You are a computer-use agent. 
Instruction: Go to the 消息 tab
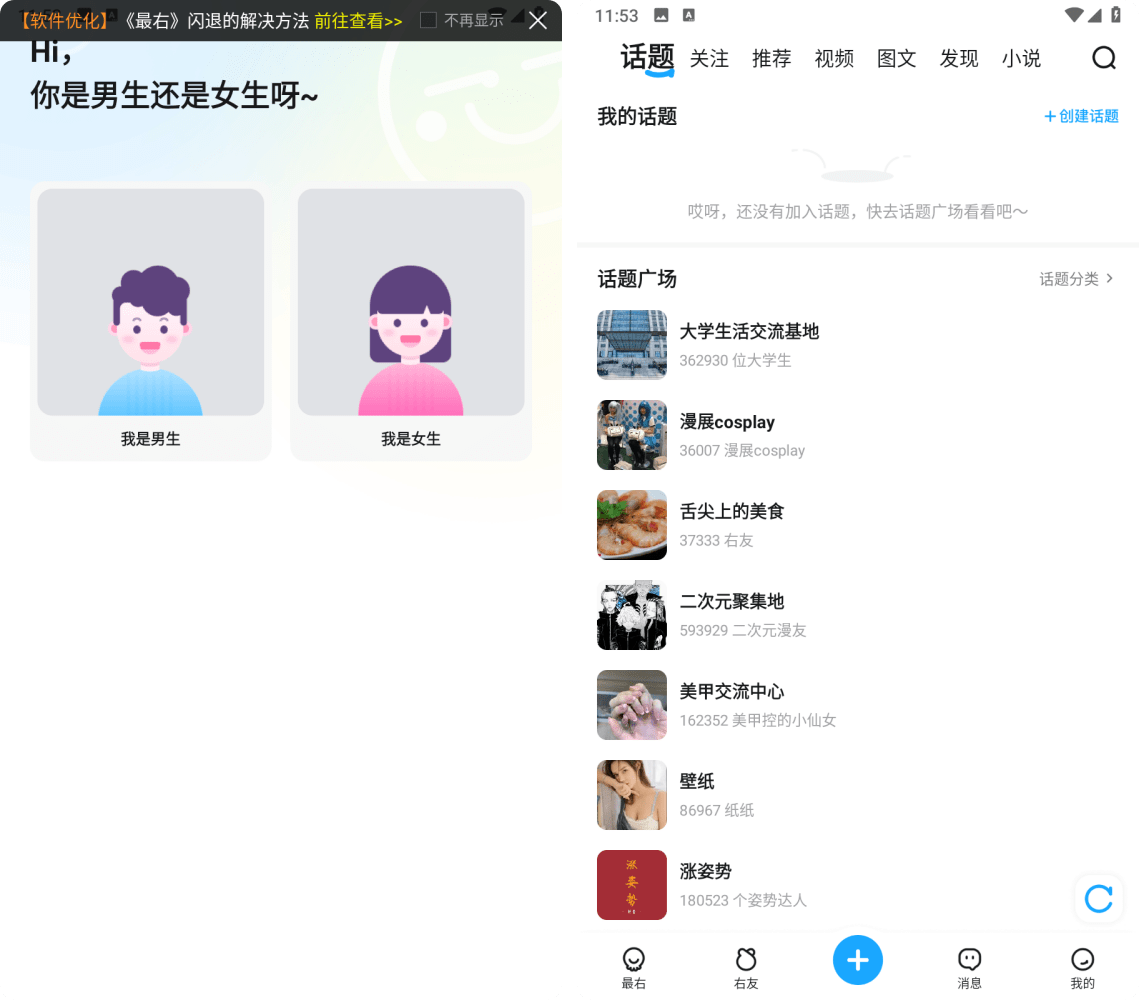click(969, 968)
